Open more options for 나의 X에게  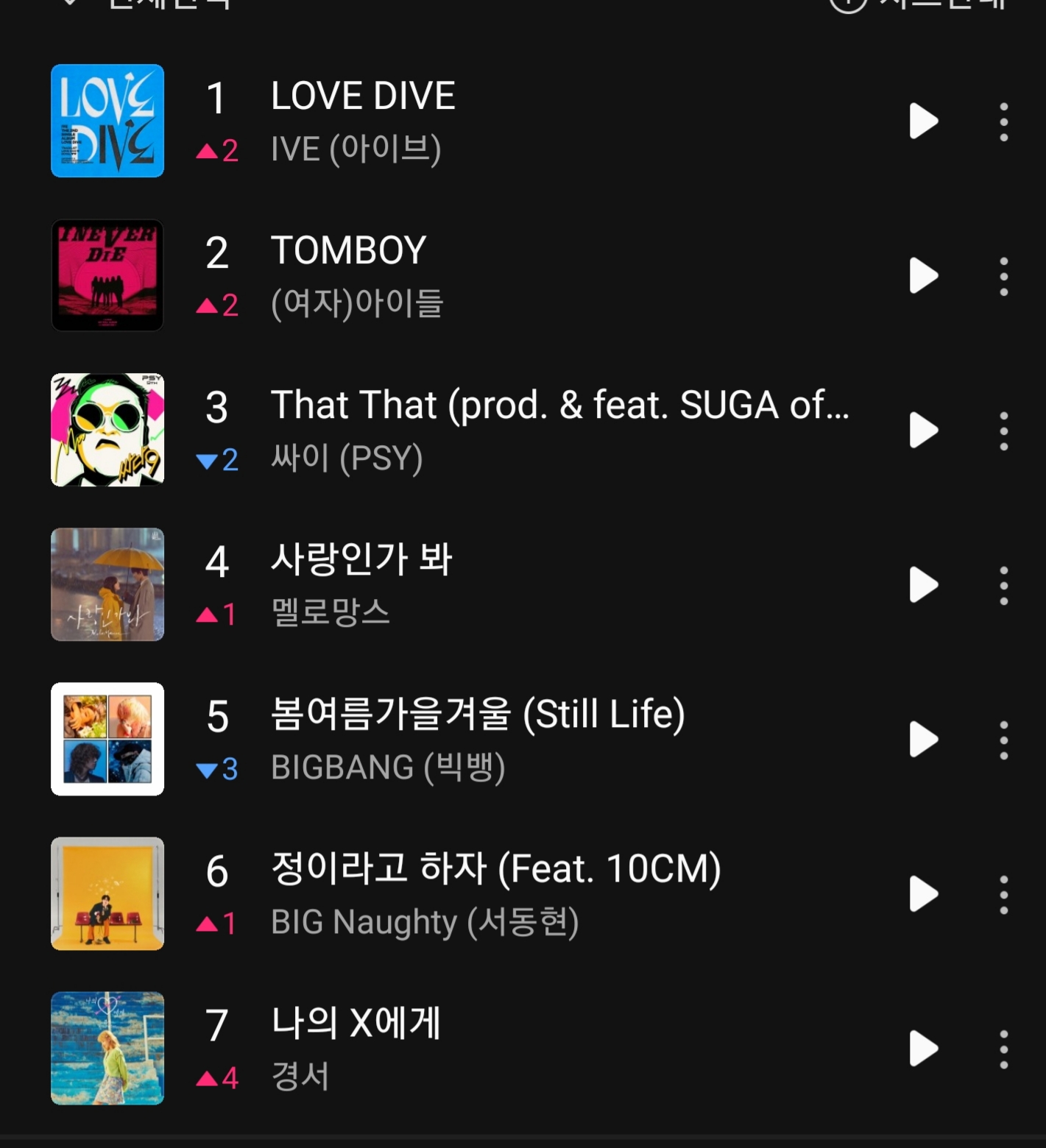(x=1003, y=1049)
